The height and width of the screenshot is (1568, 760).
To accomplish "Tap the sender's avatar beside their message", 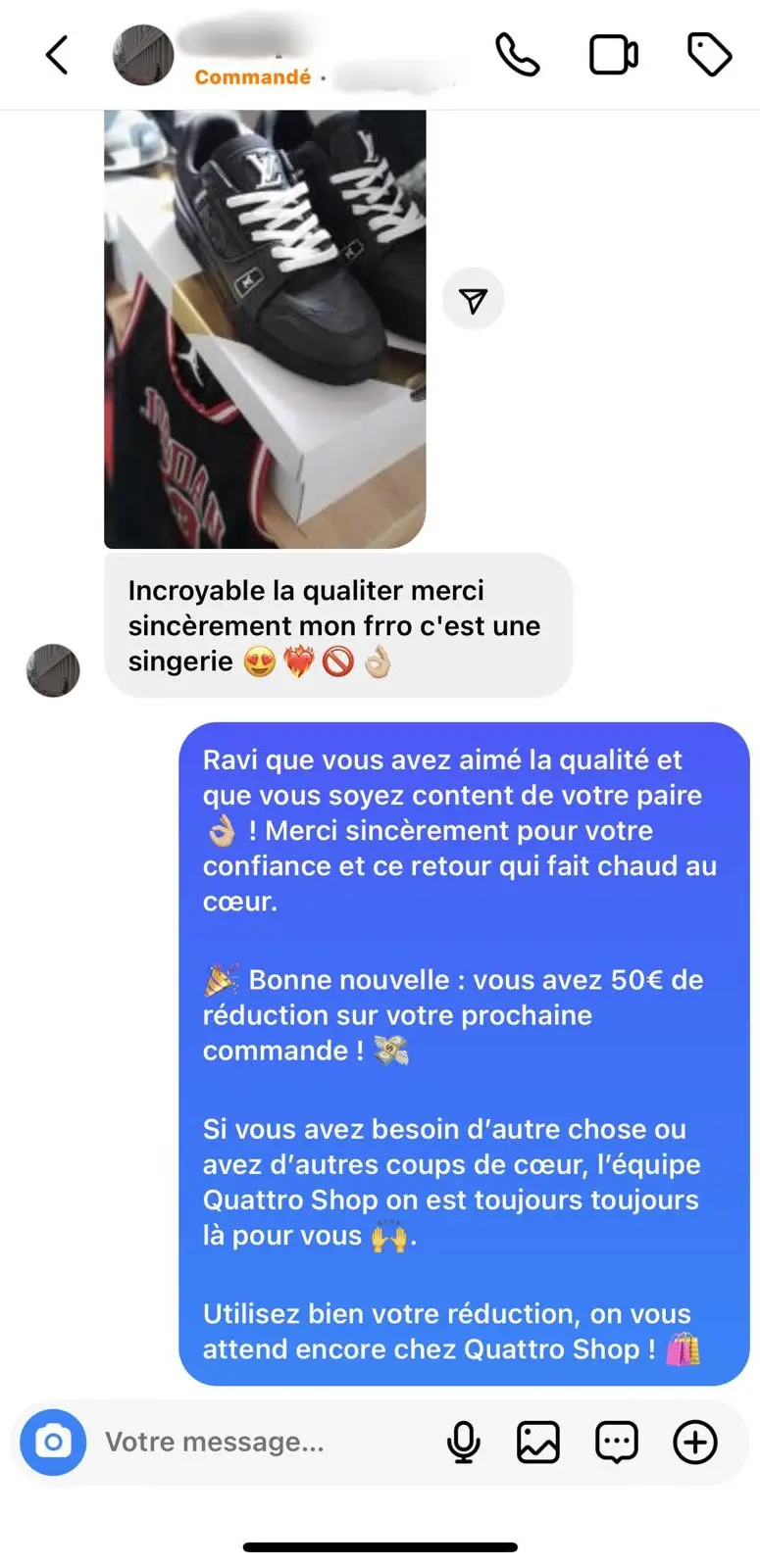I will tap(54, 670).
